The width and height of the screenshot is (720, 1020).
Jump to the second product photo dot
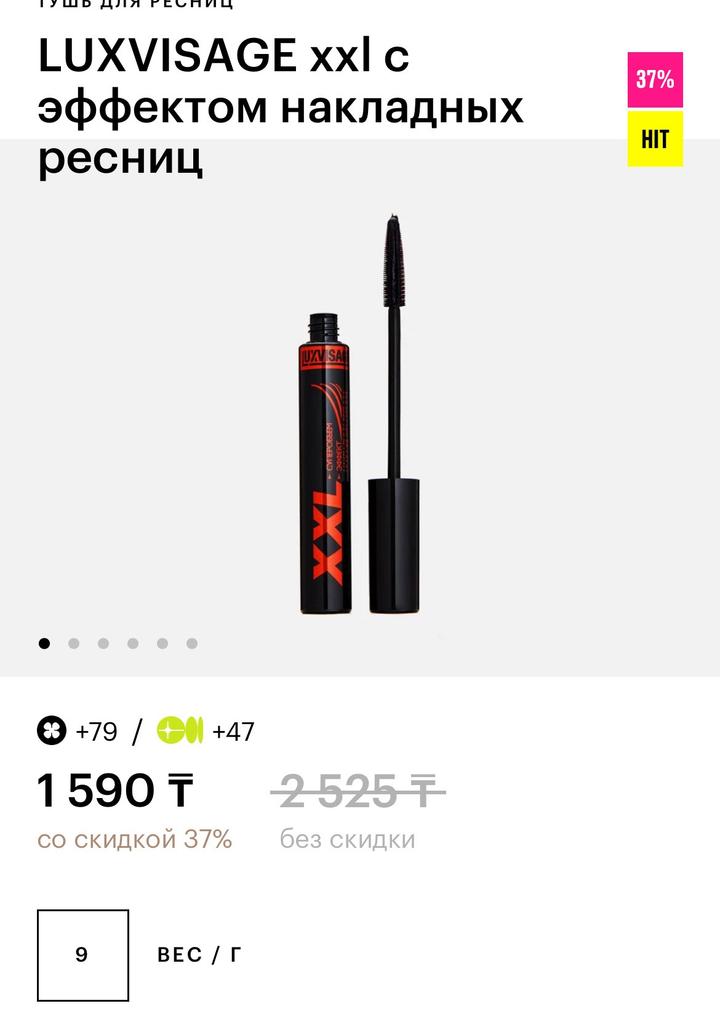73,644
